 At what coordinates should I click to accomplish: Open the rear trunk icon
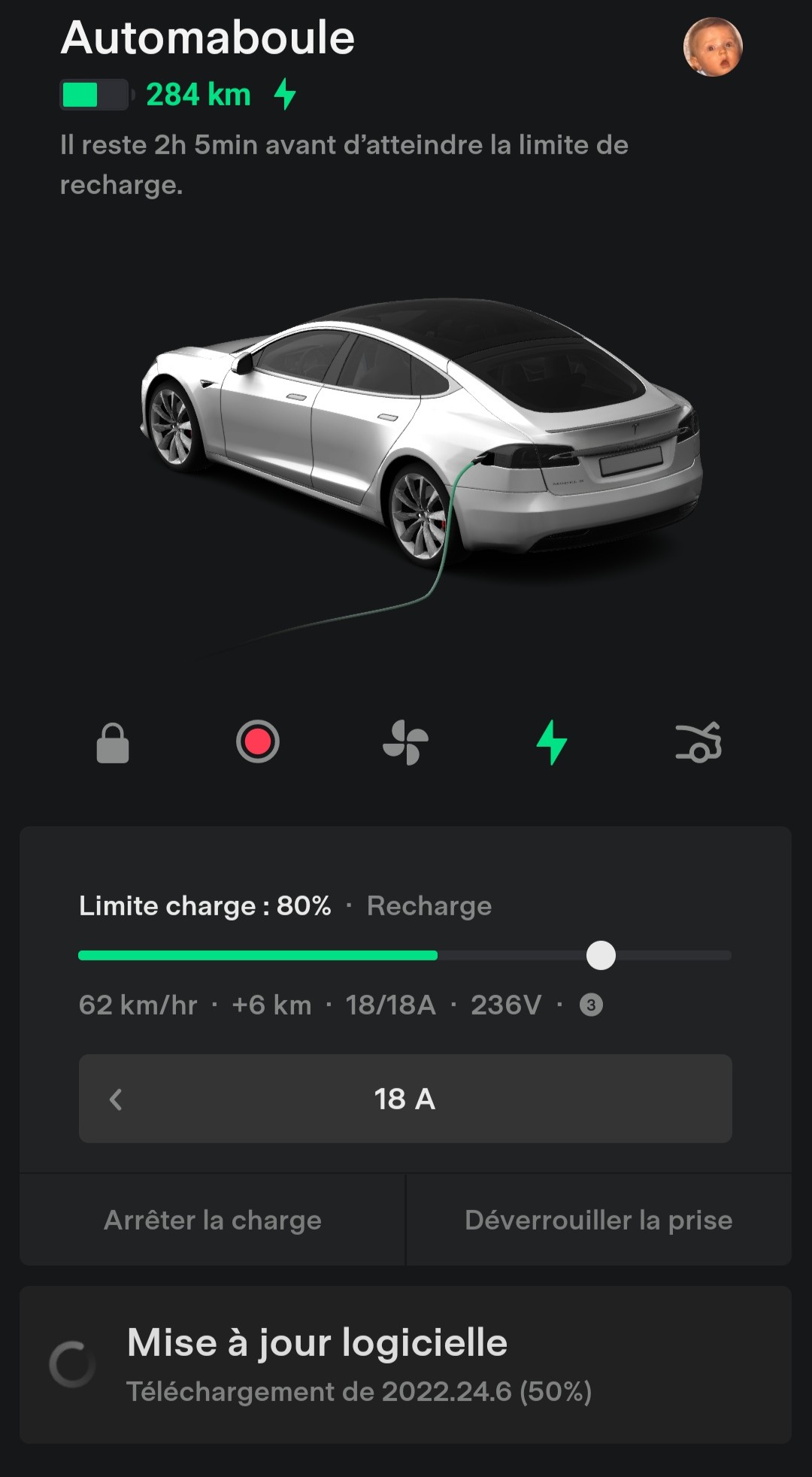point(698,742)
